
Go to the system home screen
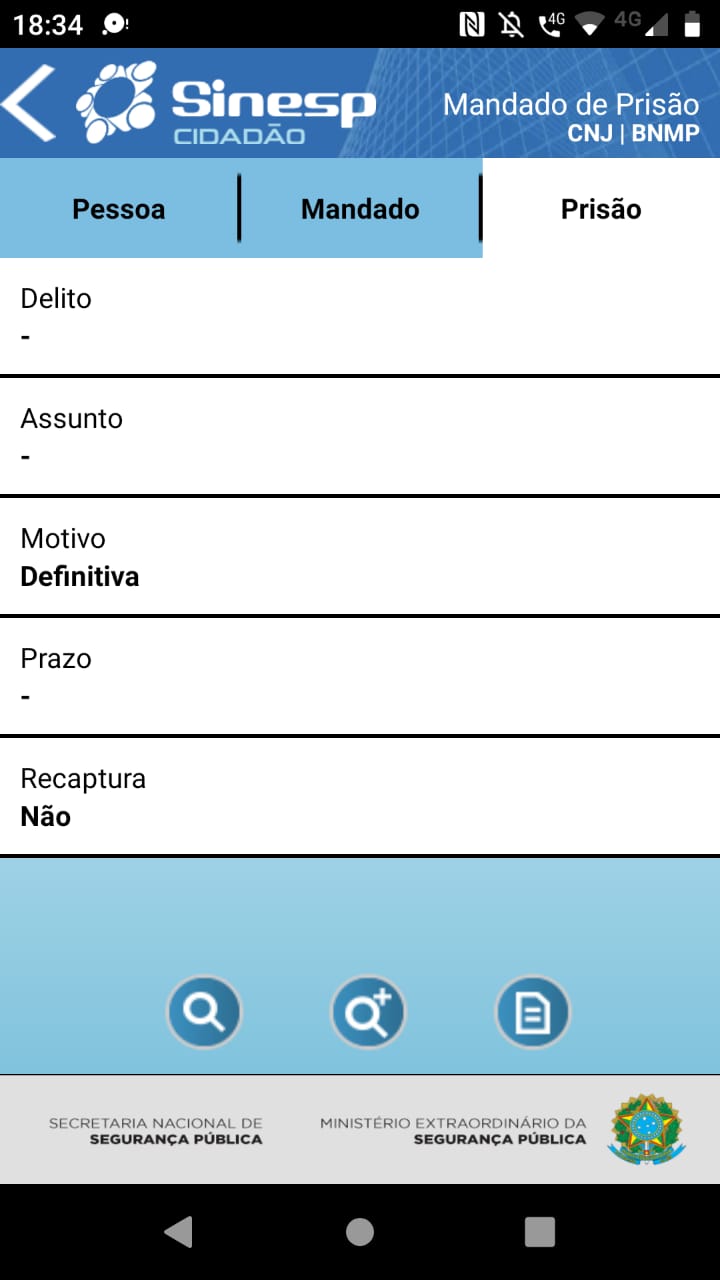pyautogui.click(x=360, y=1231)
